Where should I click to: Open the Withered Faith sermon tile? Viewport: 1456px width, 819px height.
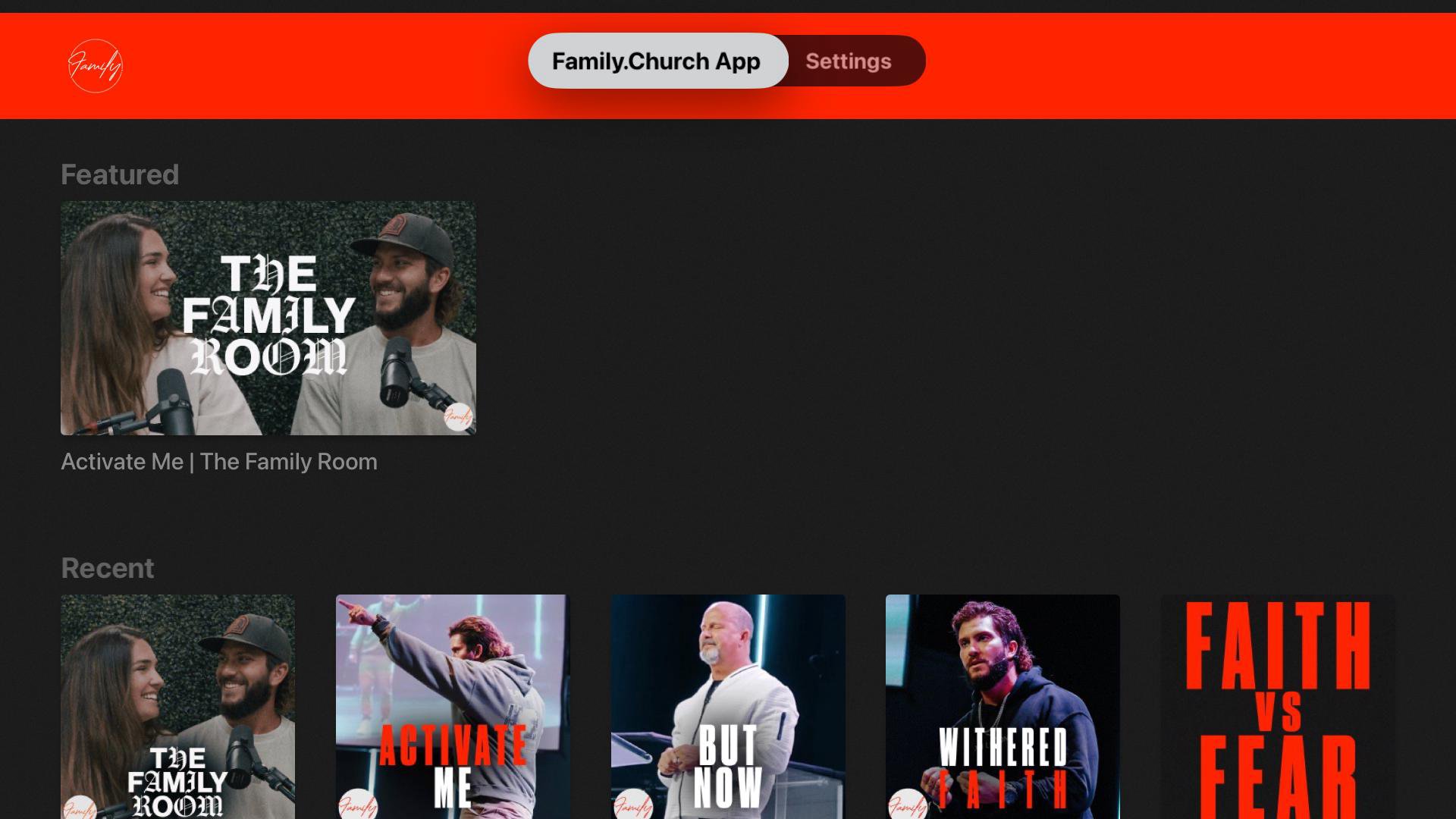[x=1003, y=706]
